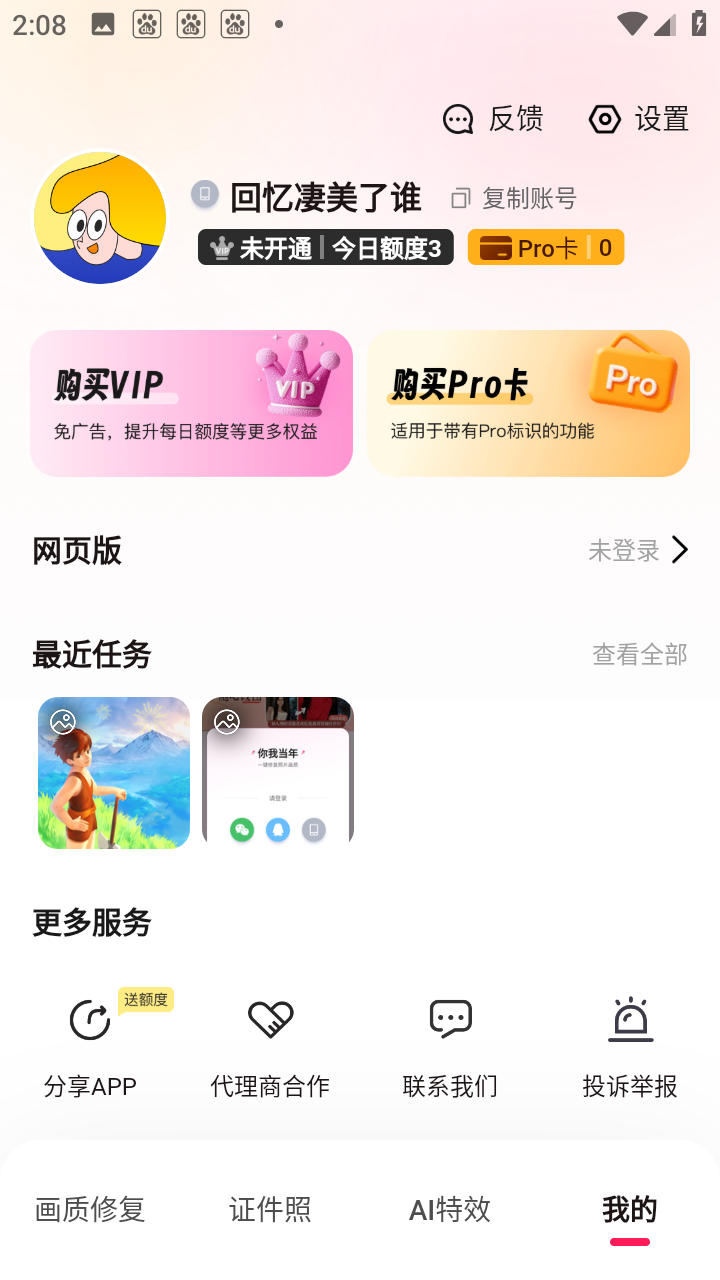Image resolution: width=720 pixels, height=1280 pixels.
Task: Select the 代理商合作 heart icon
Action: click(x=269, y=1019)
